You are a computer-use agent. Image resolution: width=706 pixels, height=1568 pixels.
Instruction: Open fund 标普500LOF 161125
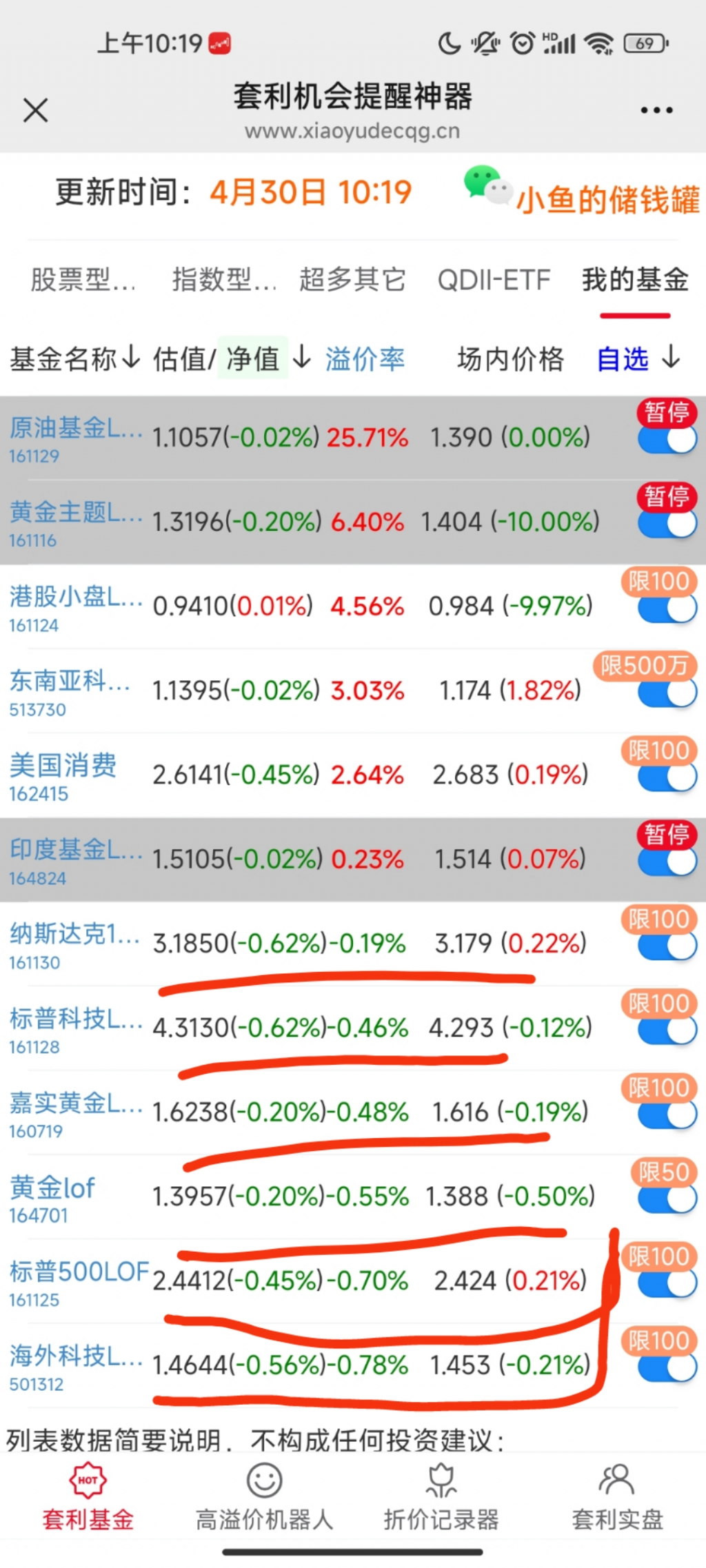[79, 1282]
